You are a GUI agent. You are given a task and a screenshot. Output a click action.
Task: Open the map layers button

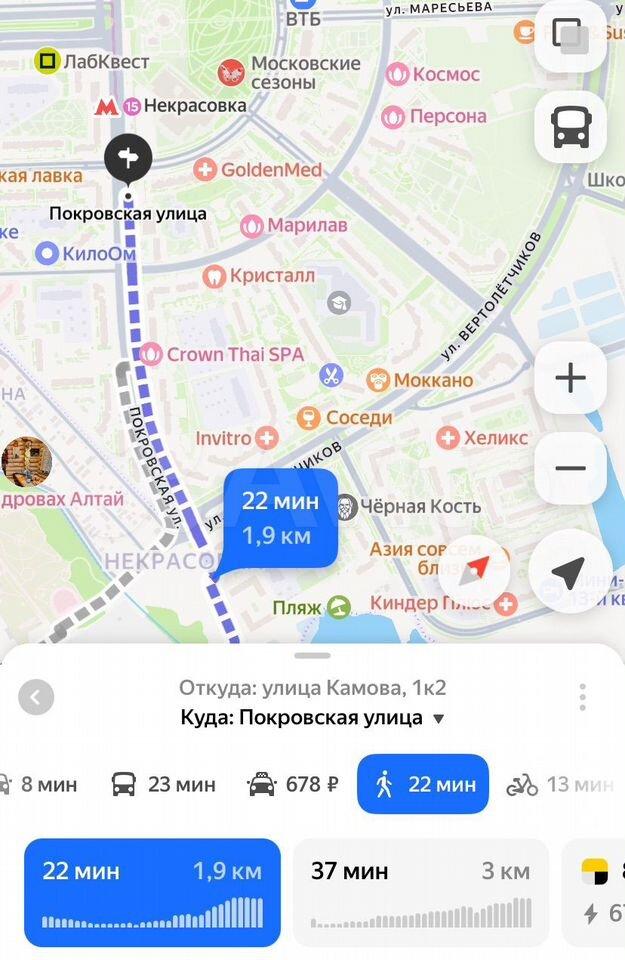pyautogui.click(x=570, y=35)
